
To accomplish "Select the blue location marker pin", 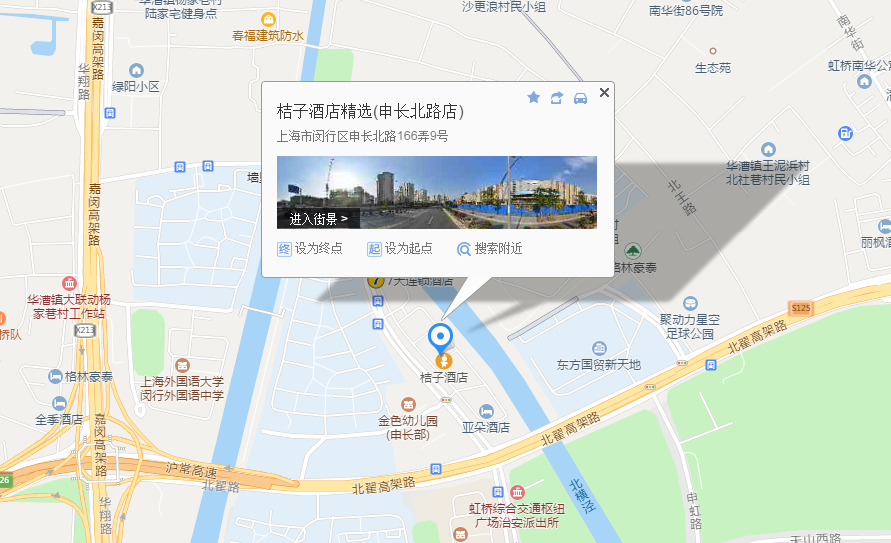I will 440,336.
